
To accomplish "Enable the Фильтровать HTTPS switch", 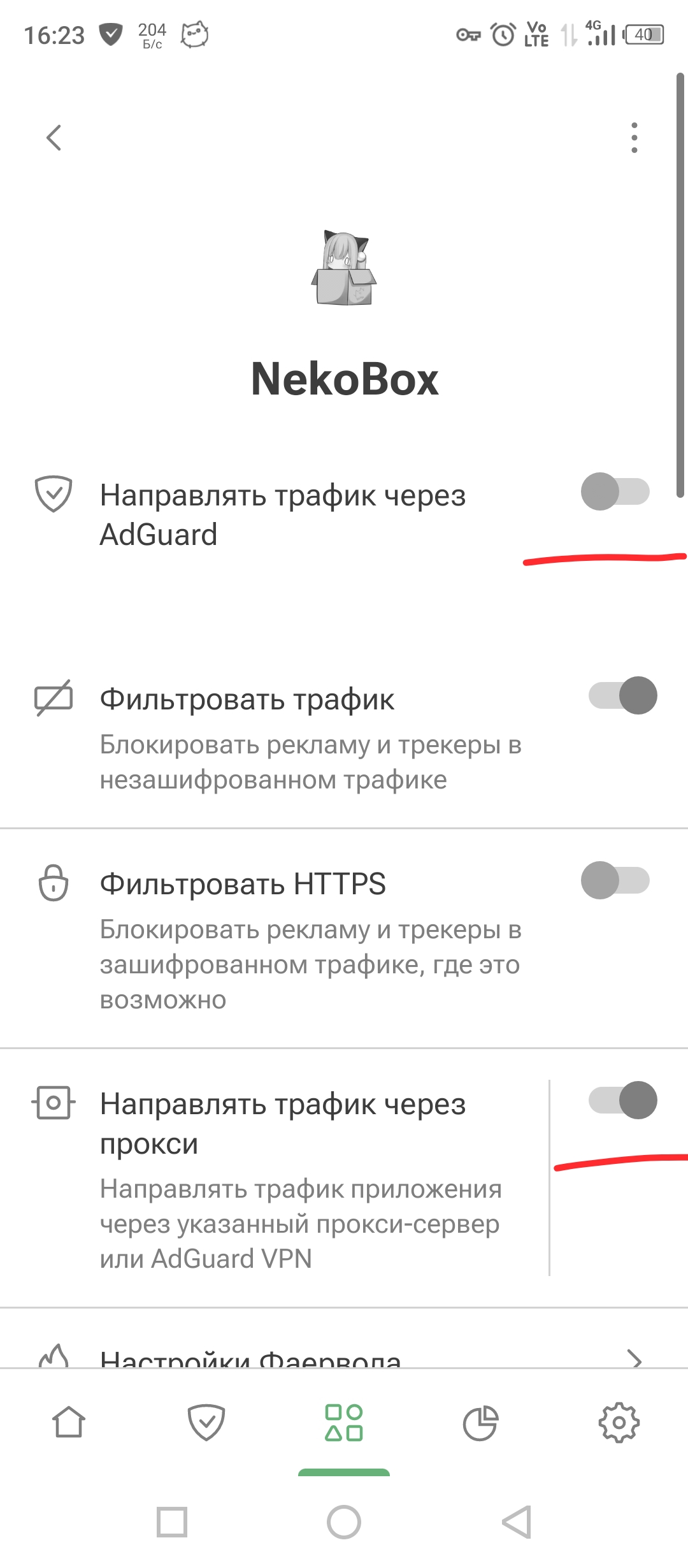I will click(x=615, y=880).
